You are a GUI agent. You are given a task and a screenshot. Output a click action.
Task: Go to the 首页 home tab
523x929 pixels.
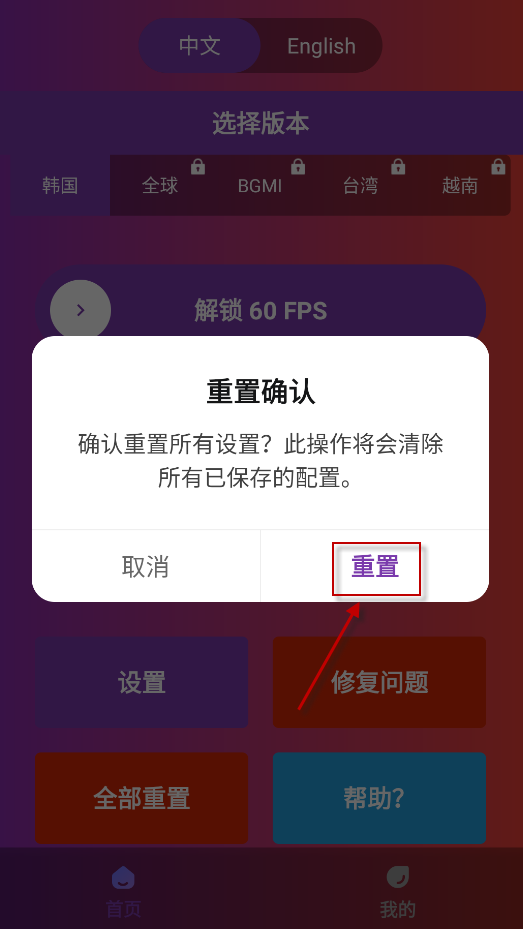pos(123,890)
